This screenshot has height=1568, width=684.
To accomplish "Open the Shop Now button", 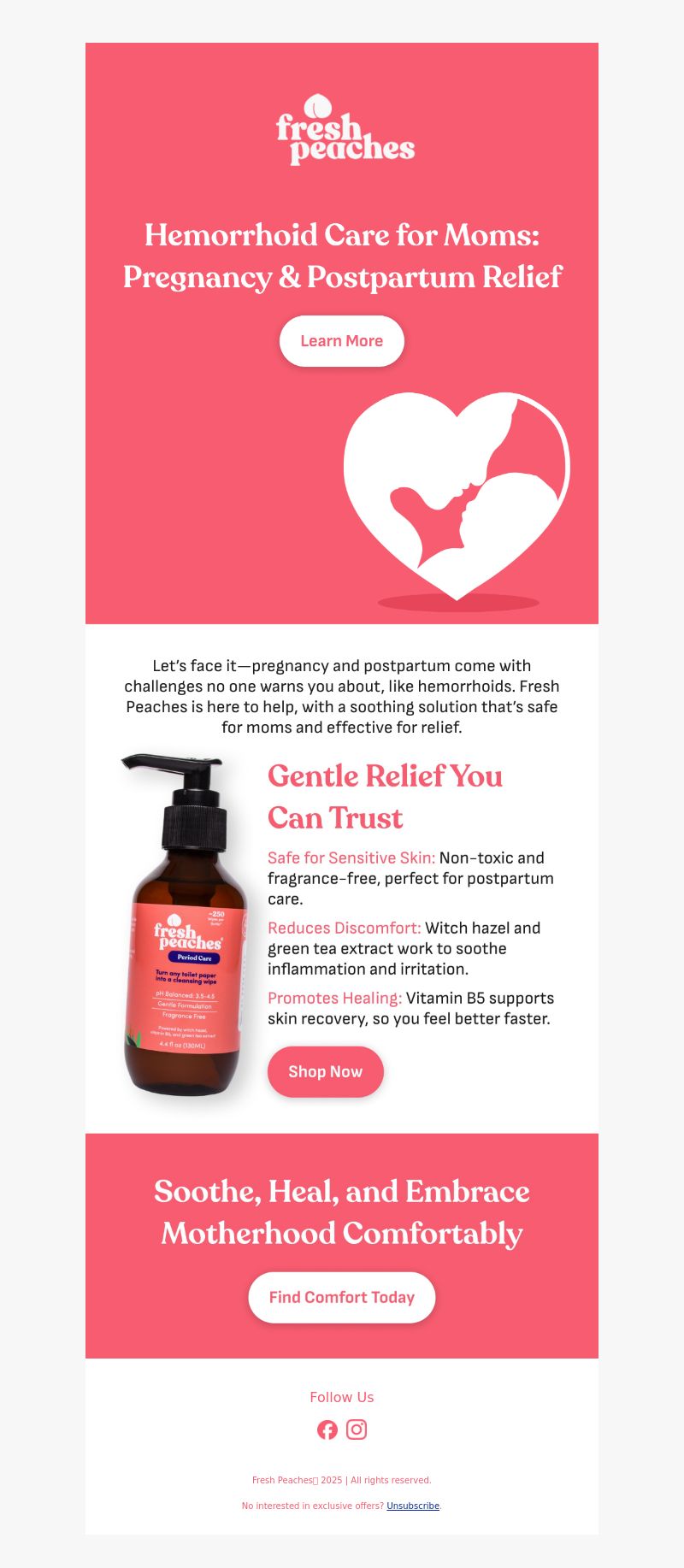I will tap(325, 1072).
